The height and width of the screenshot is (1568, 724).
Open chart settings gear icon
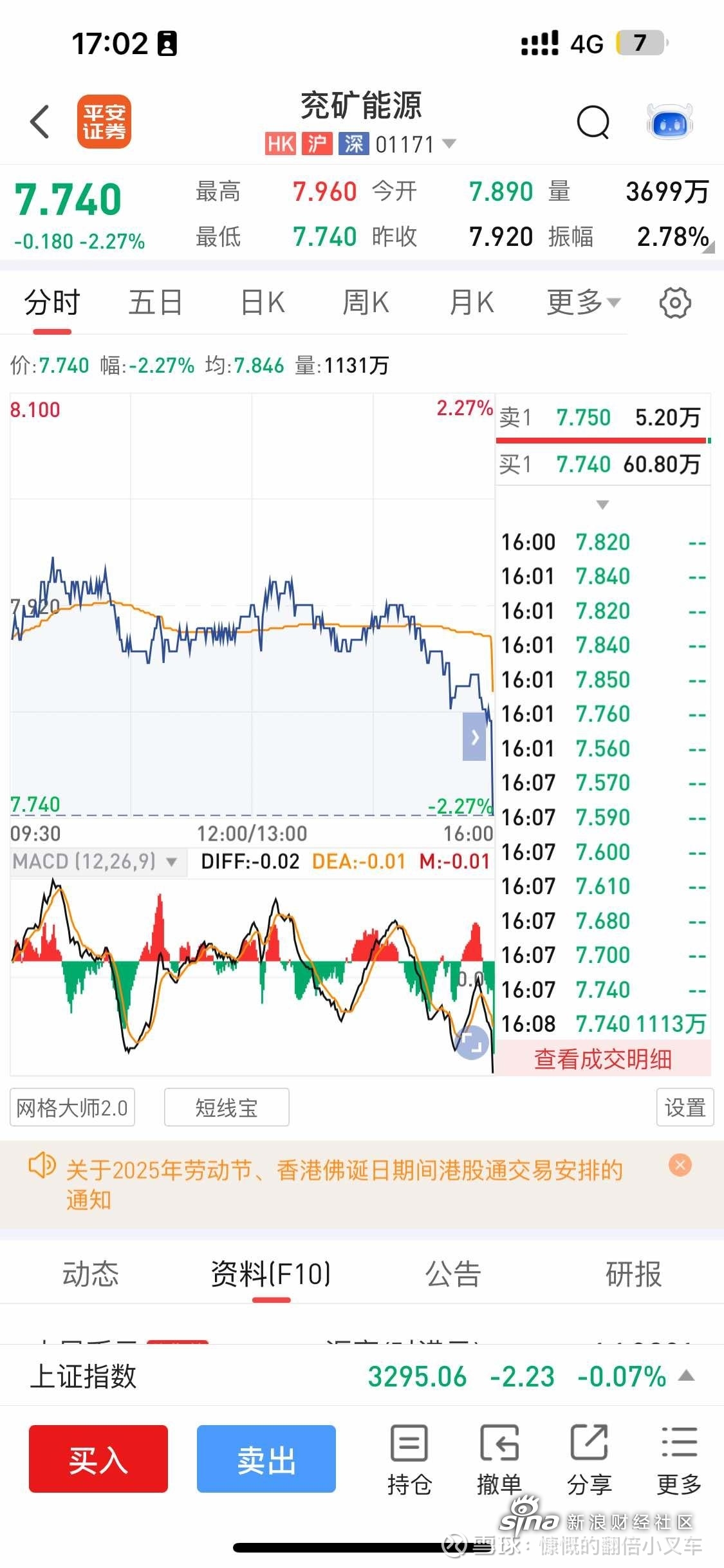click(675, 303)
